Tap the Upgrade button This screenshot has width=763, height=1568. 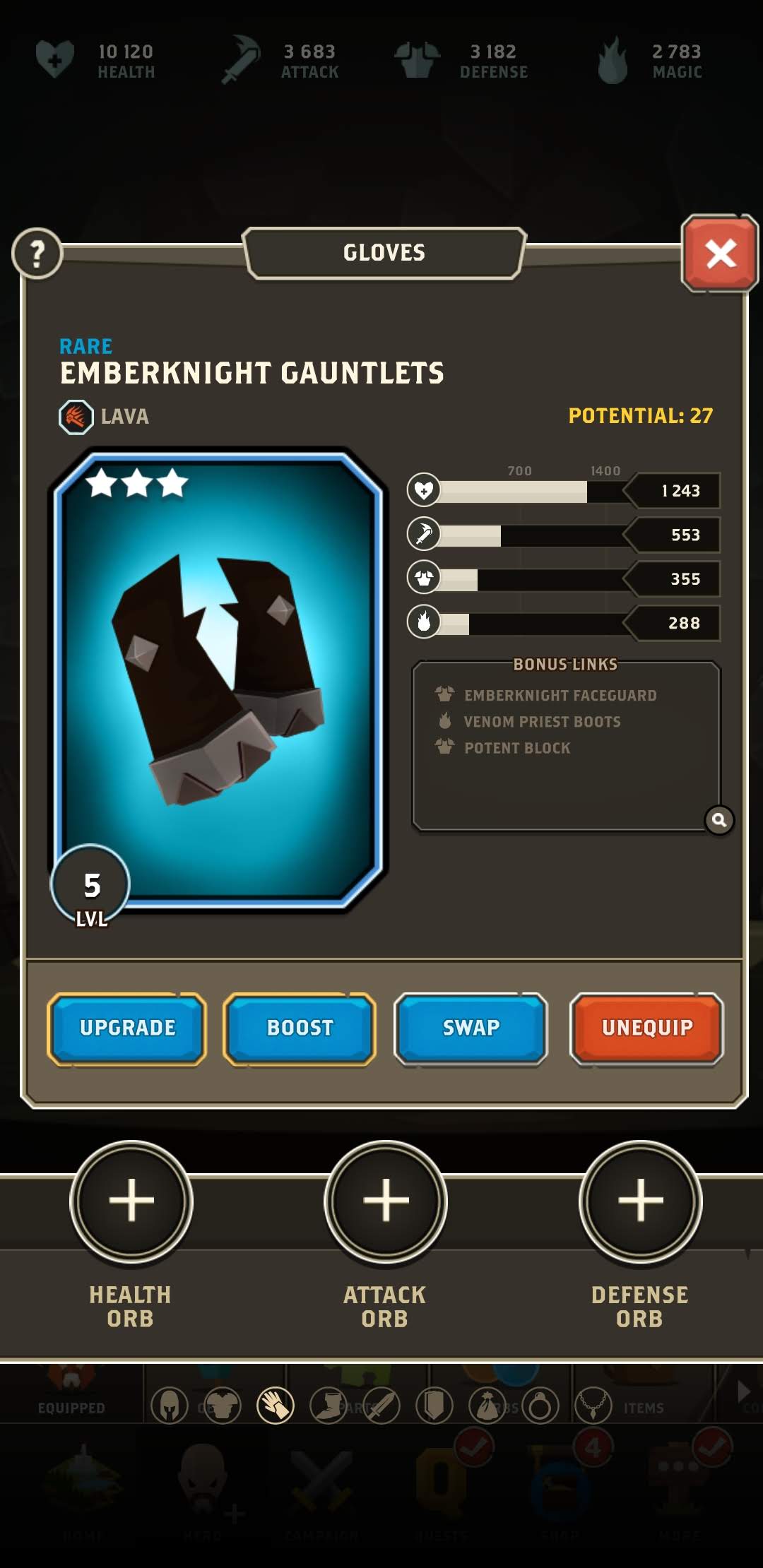coord(127,1028)
